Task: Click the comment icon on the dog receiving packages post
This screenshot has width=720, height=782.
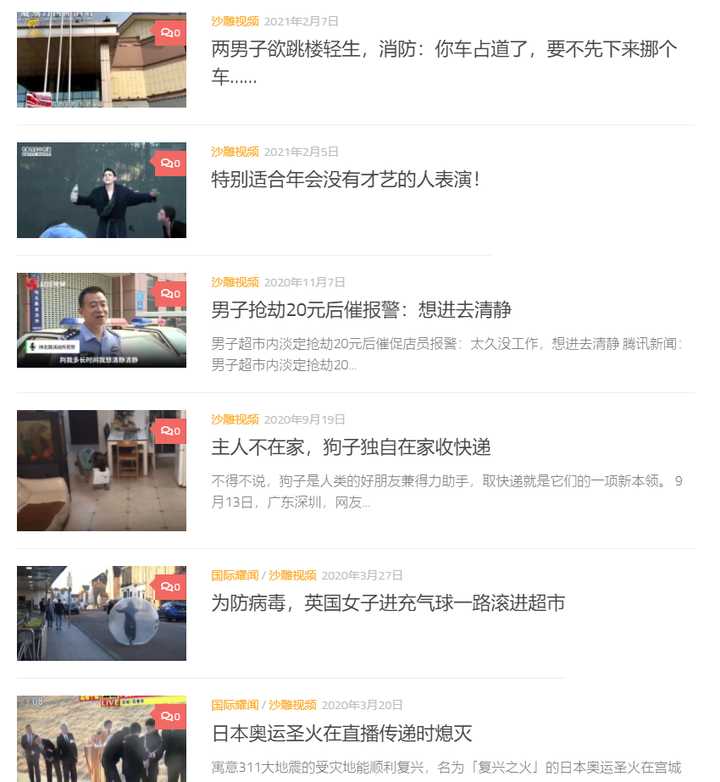Action: pyautogui.click(x=169, y=430)
